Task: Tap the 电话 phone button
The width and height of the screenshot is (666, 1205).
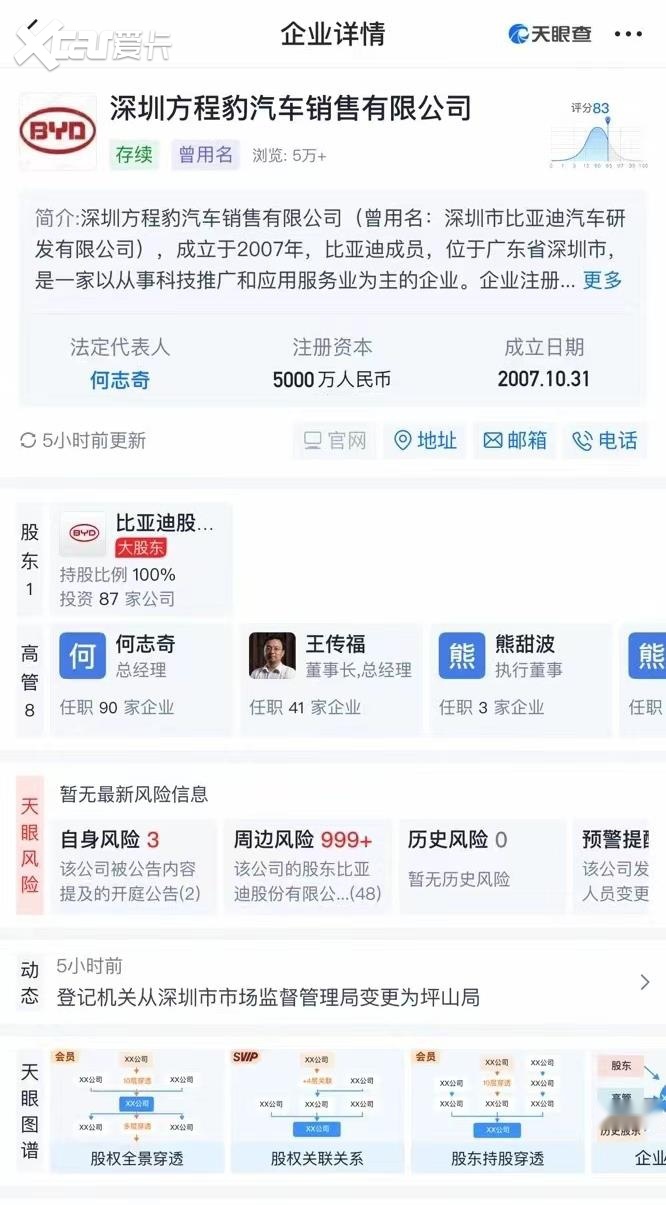Action: (x=604, y=441)
